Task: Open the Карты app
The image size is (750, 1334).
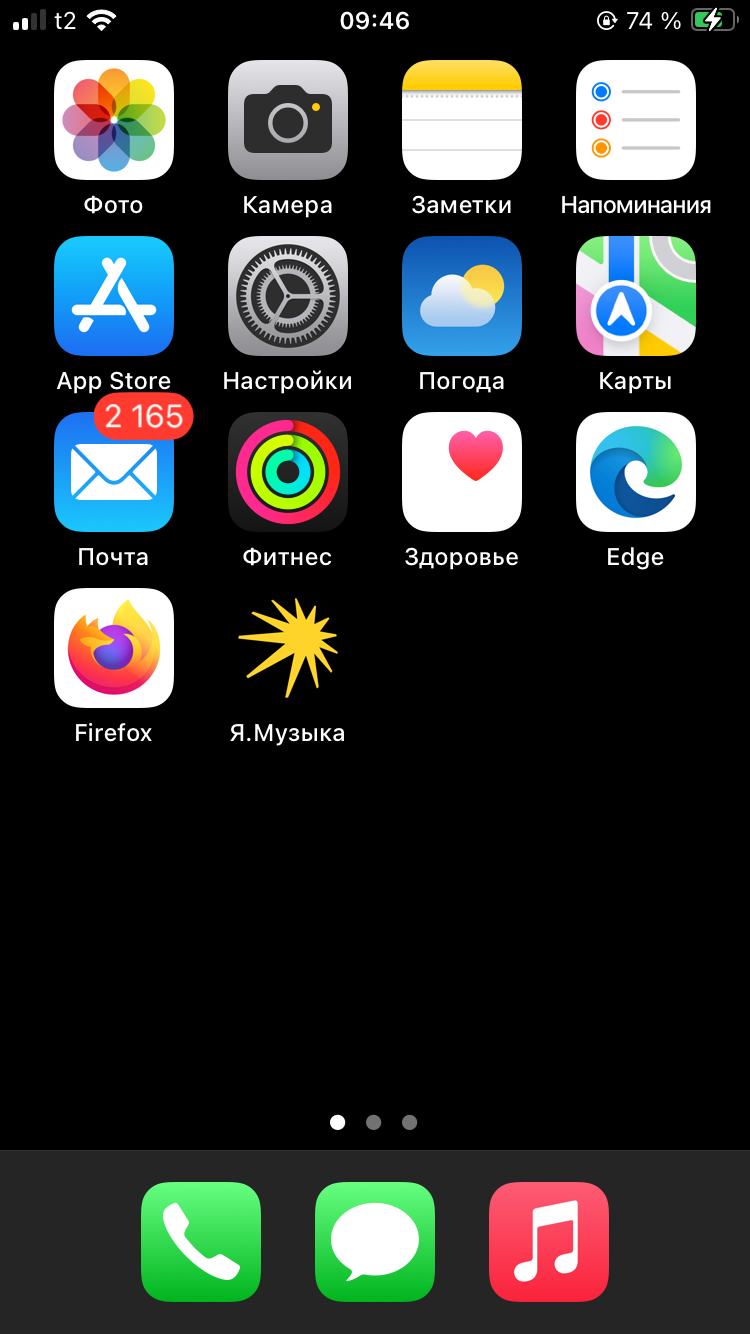Action: (636, 296)
